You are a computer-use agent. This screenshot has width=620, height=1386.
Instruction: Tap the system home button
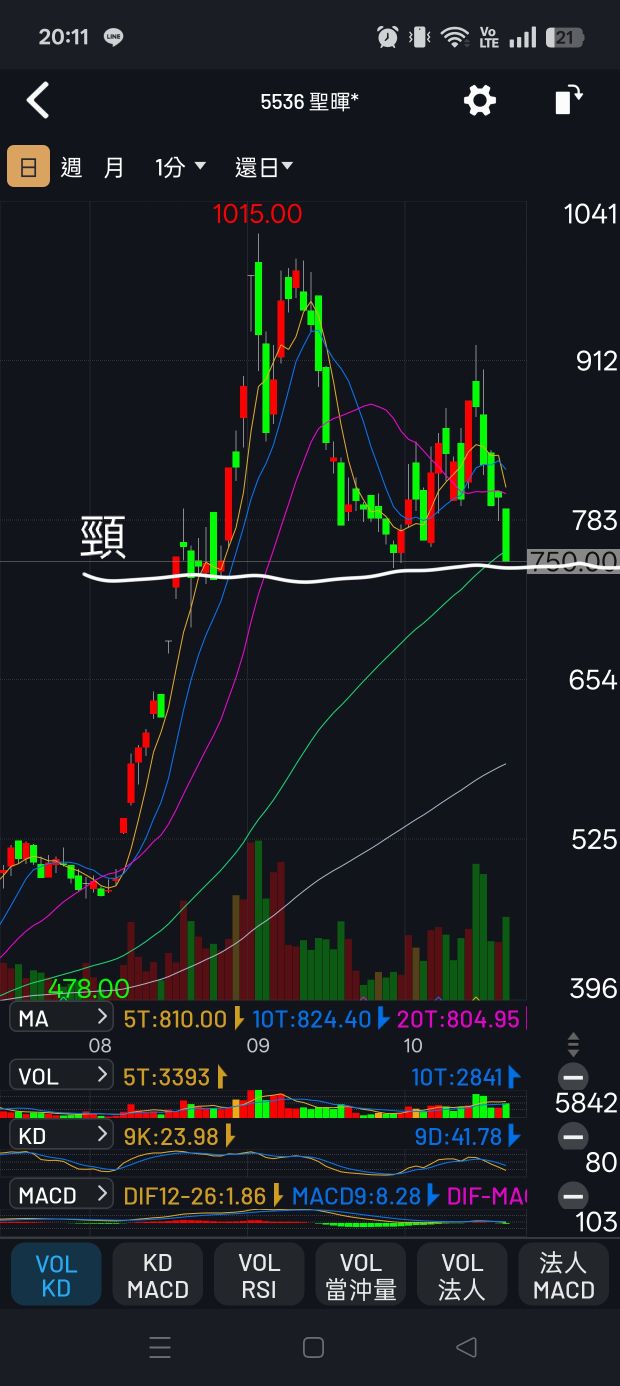click(x=313, y=1347)
